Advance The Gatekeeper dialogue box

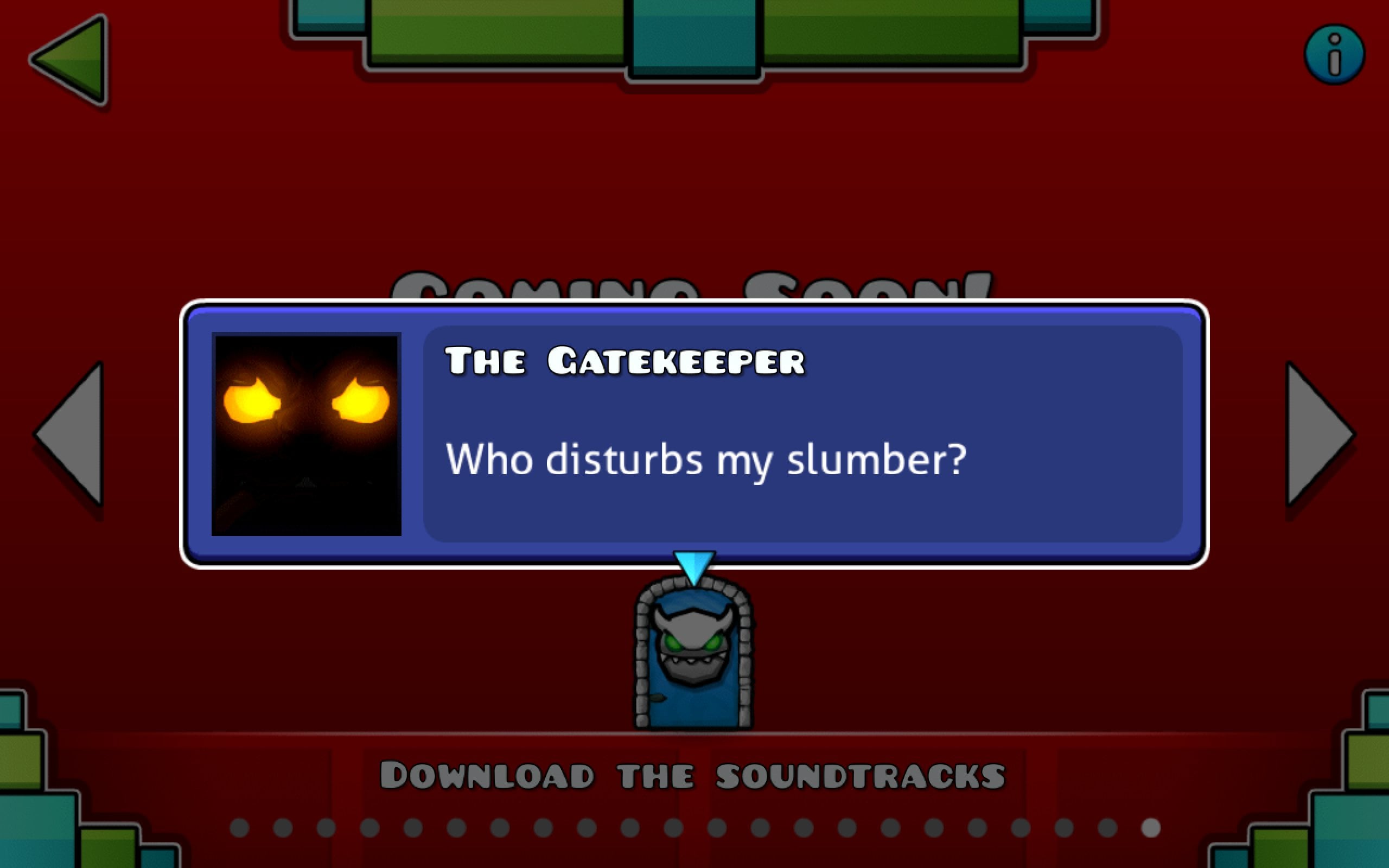pos(693,435)
